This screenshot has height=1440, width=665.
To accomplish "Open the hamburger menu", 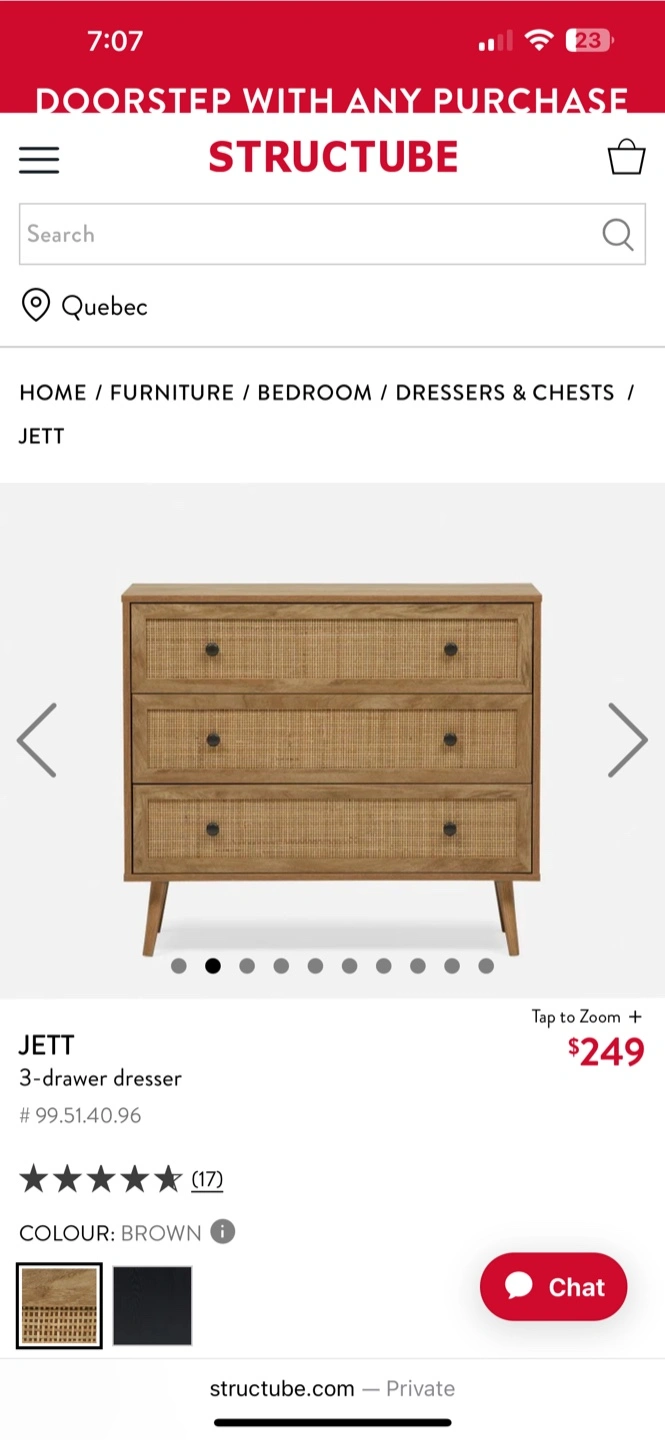I will coord(39,160).
